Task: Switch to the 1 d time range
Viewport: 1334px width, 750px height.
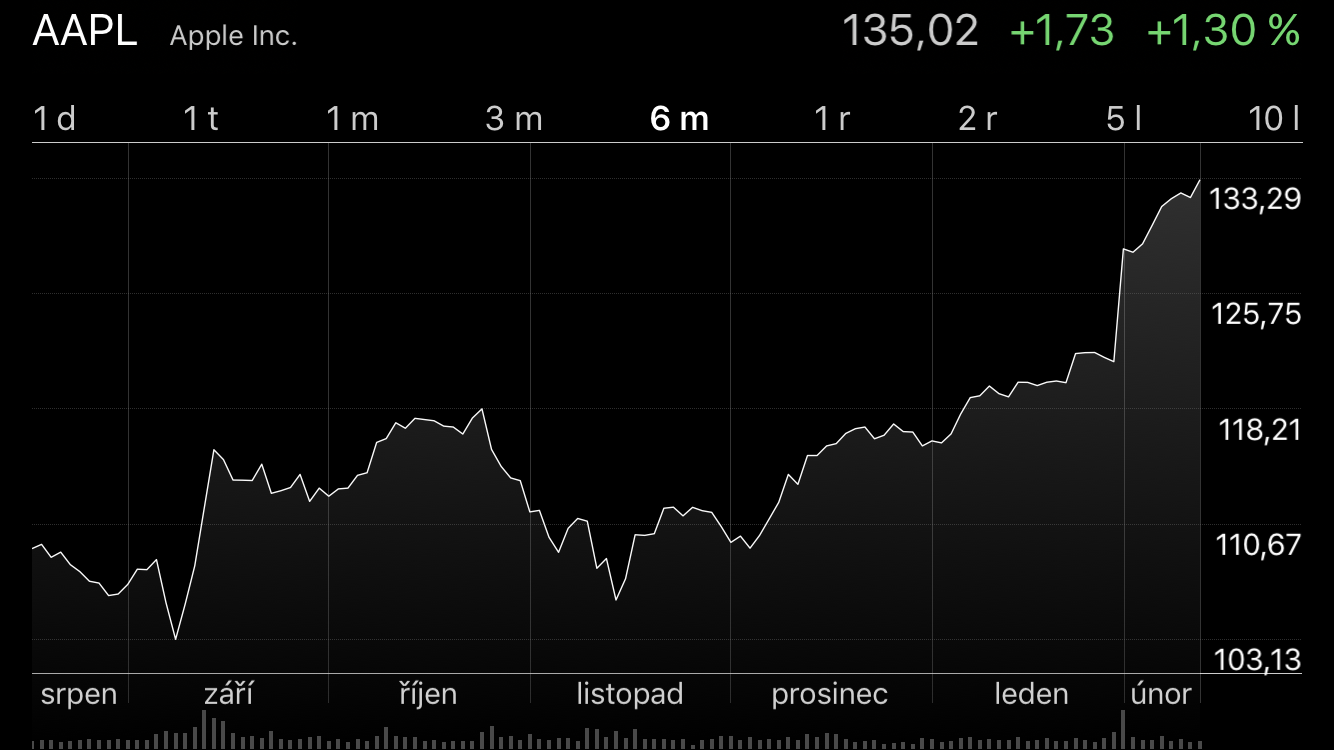Action: tap(54, 119)
